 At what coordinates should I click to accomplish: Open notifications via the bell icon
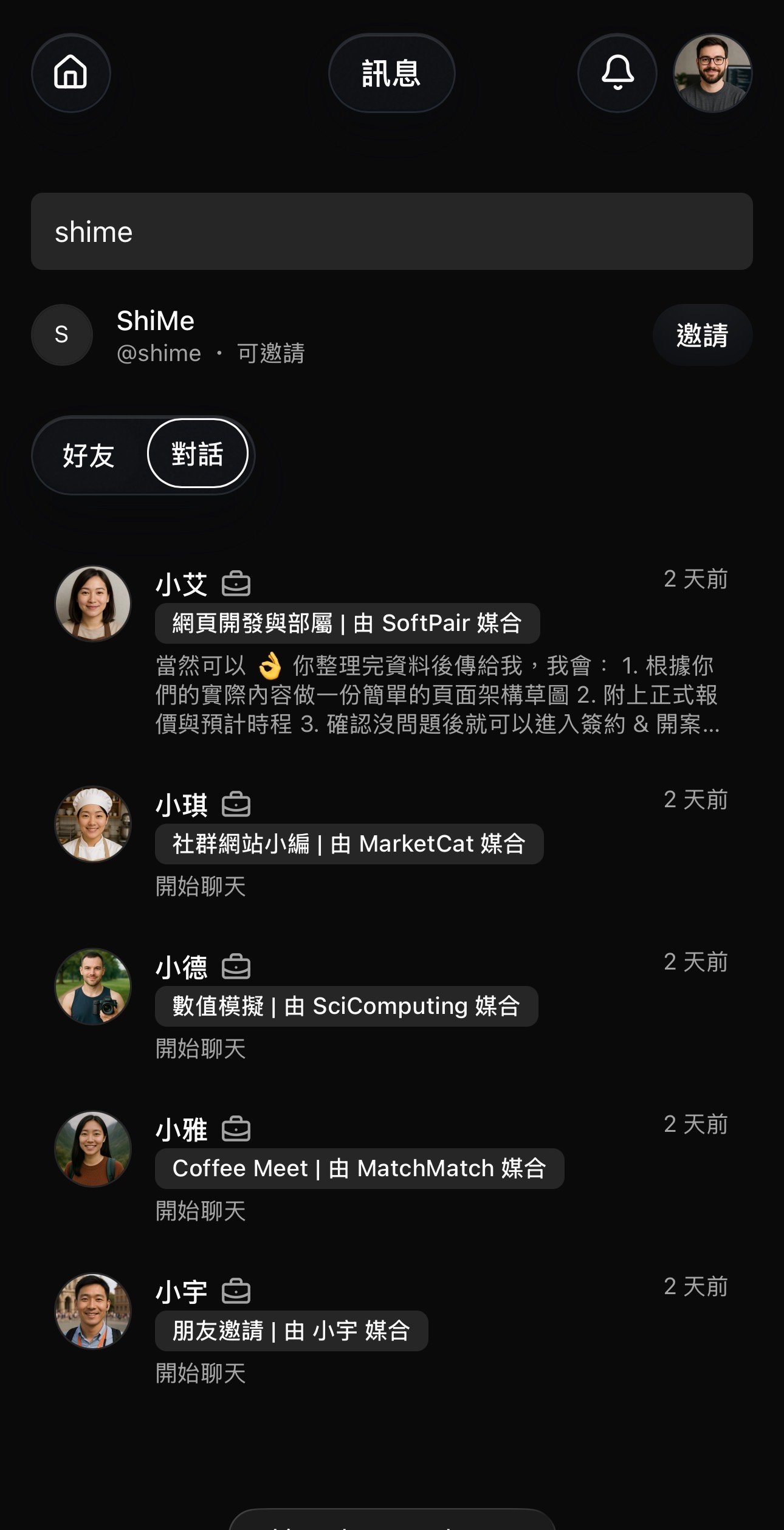pyautogui.click(x=616, y=73)
